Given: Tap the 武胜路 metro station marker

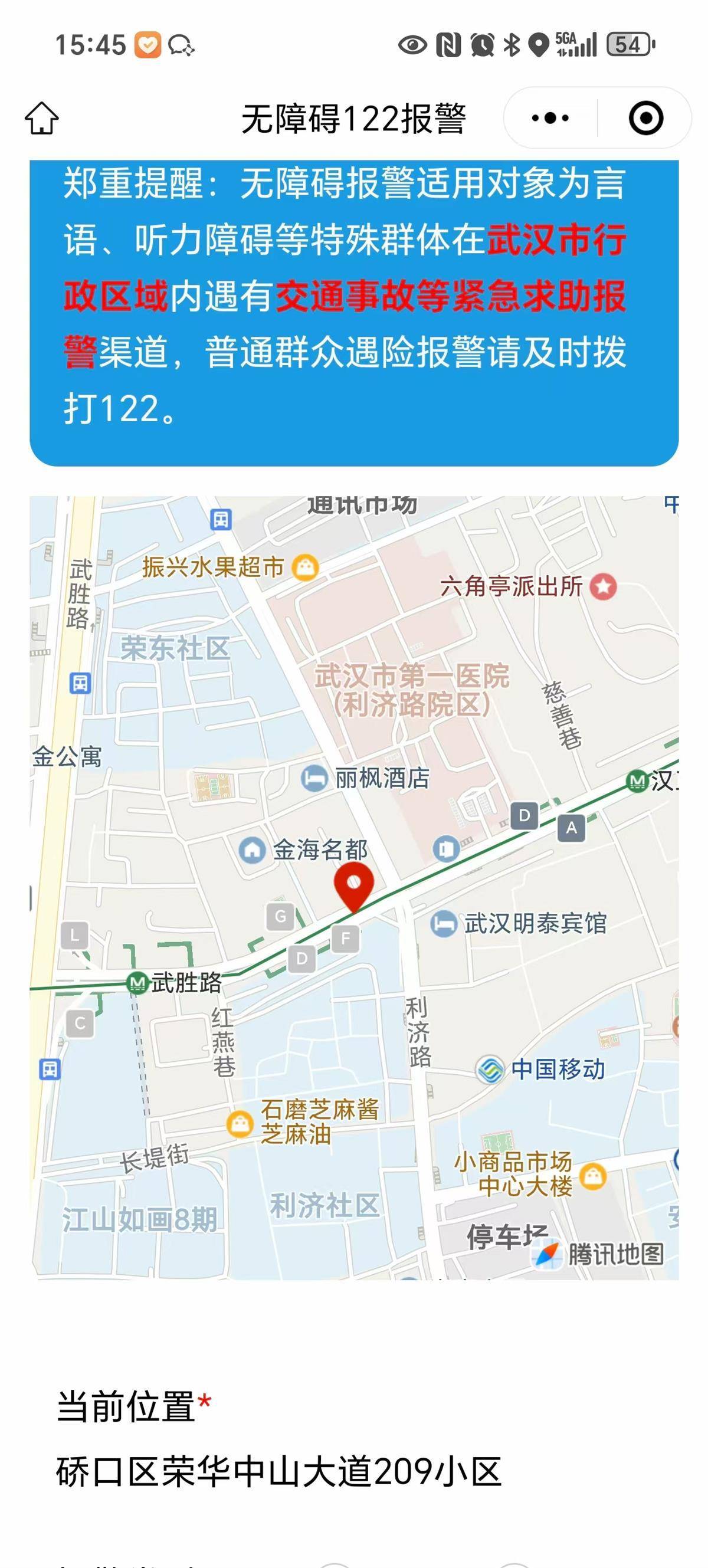Looking at the screenshot, I should click(x=138, y=982).
